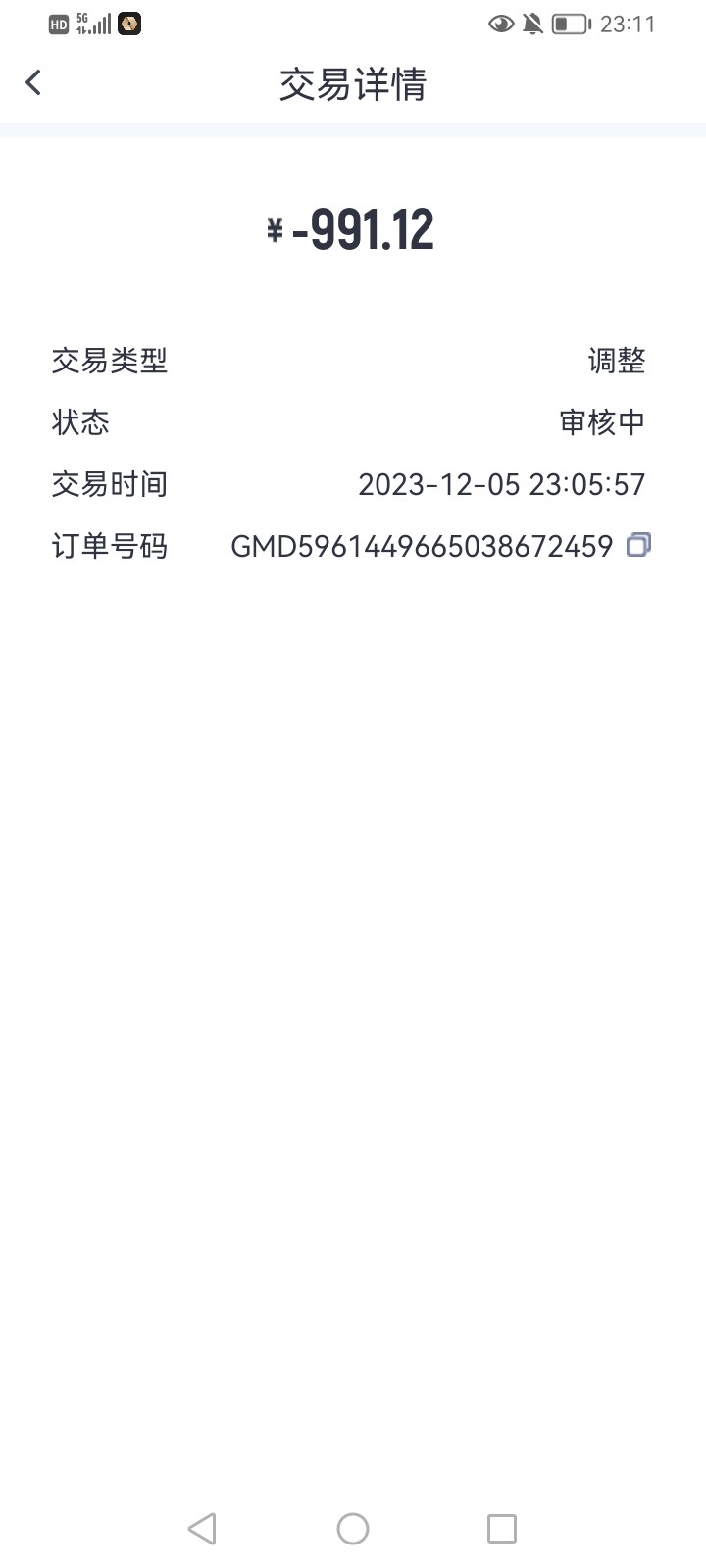Screen dimensions: 706x1568
Task: Expand the 订单号码 row
Action: [353, 546]
